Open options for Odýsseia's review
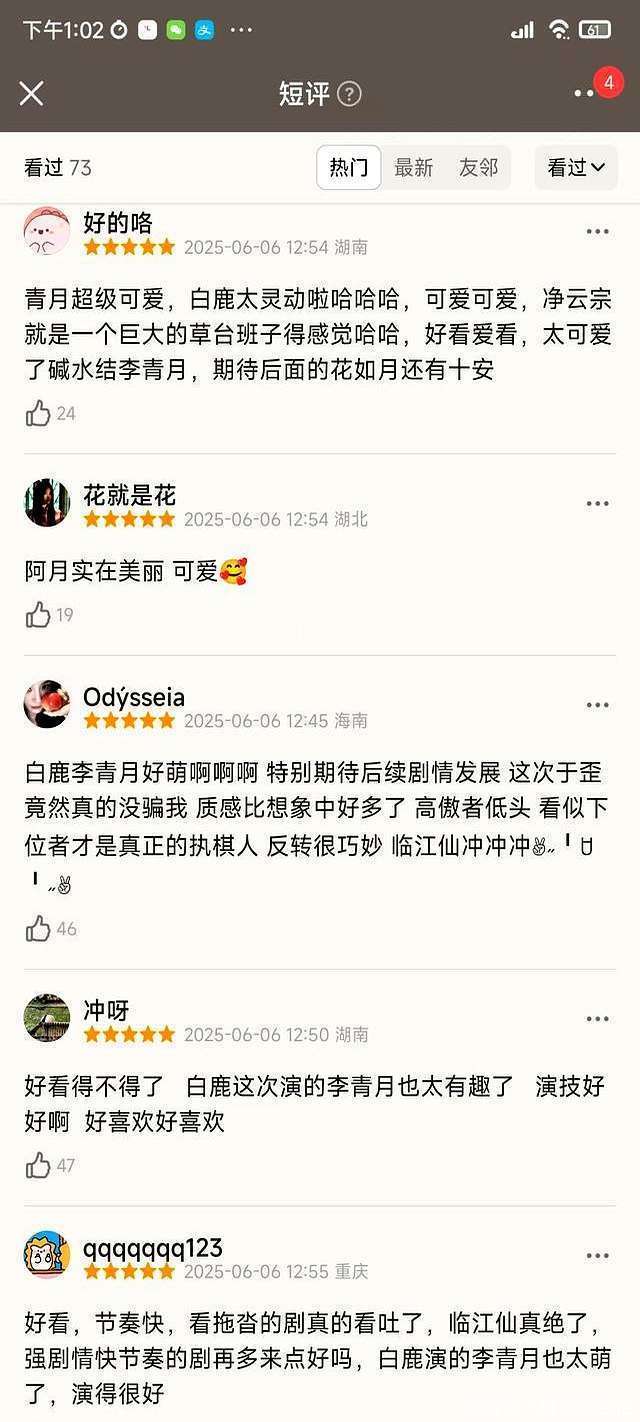Viewport: 640px width, 1422px height. click(x=597, y=705)
